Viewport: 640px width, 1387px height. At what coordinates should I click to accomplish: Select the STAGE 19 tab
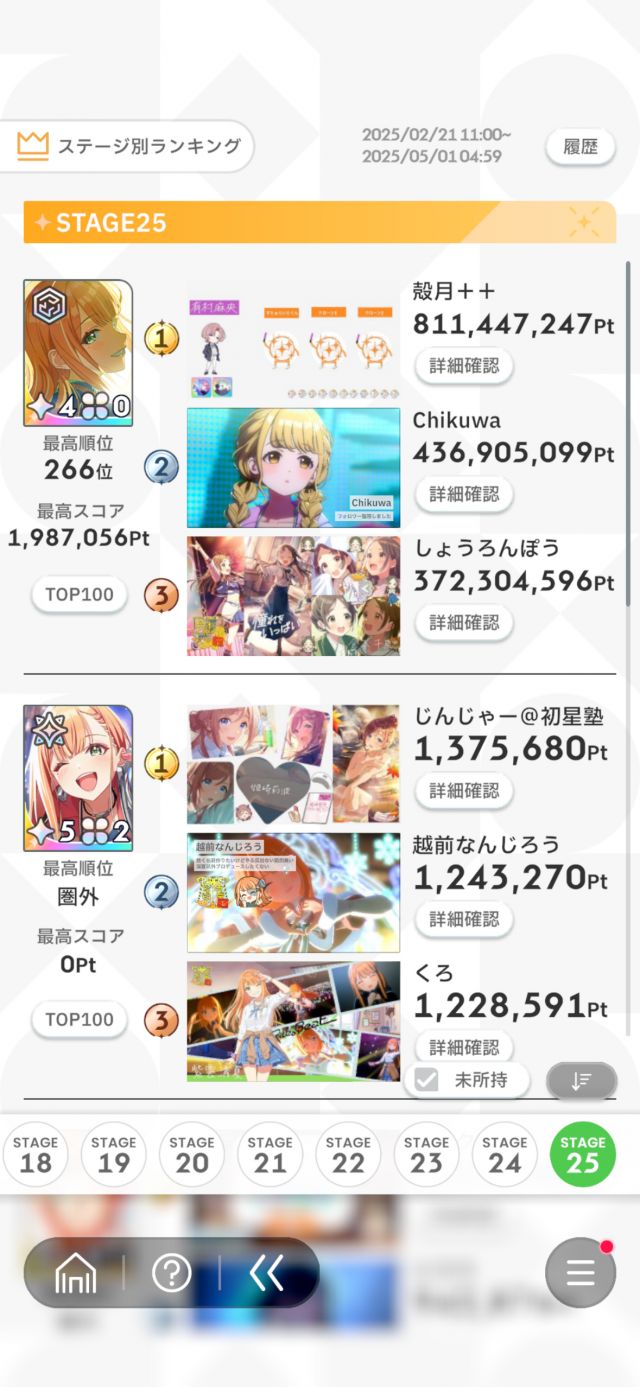pyautogui.click(x=114, y=1154)
